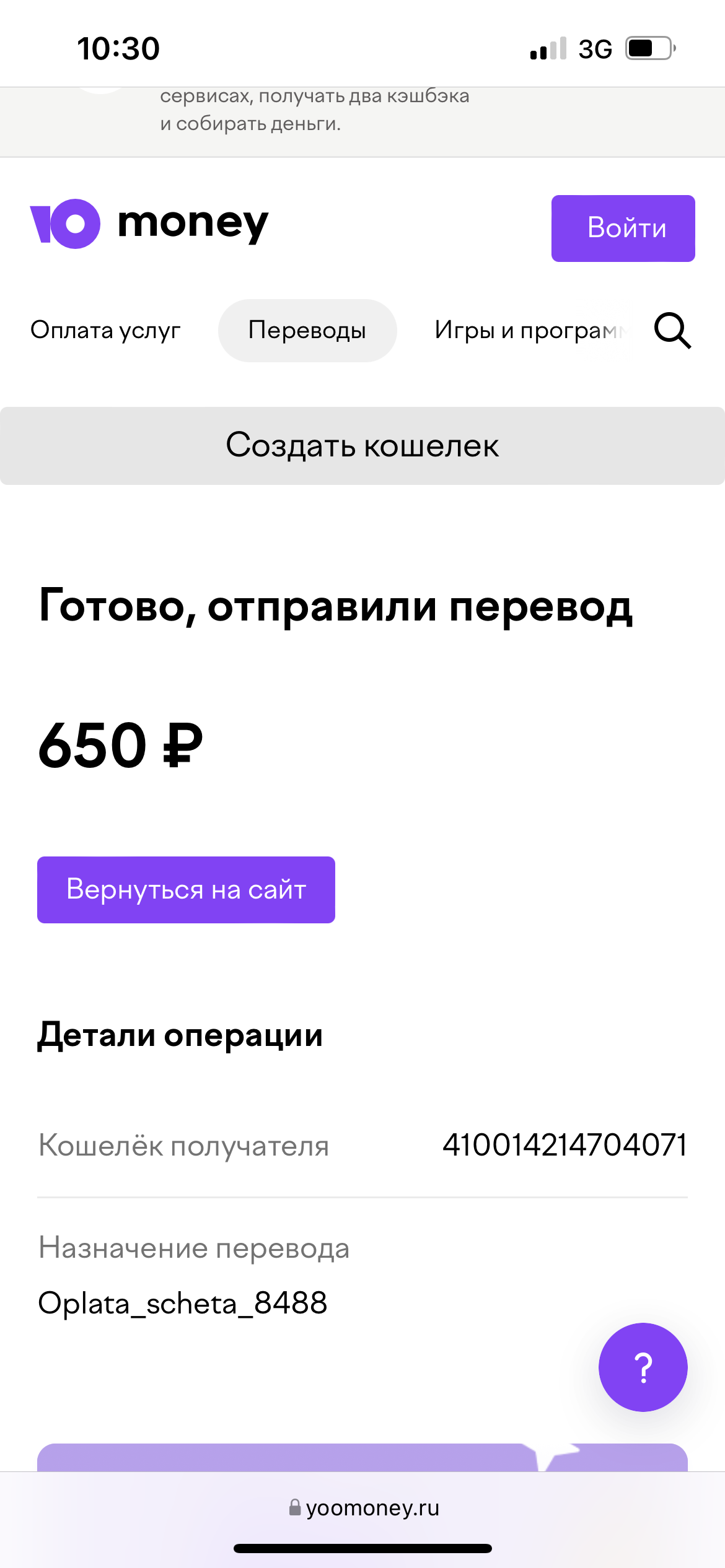Tap Создать кошелек button
725x1568 pixels.
tap(362, 446)
